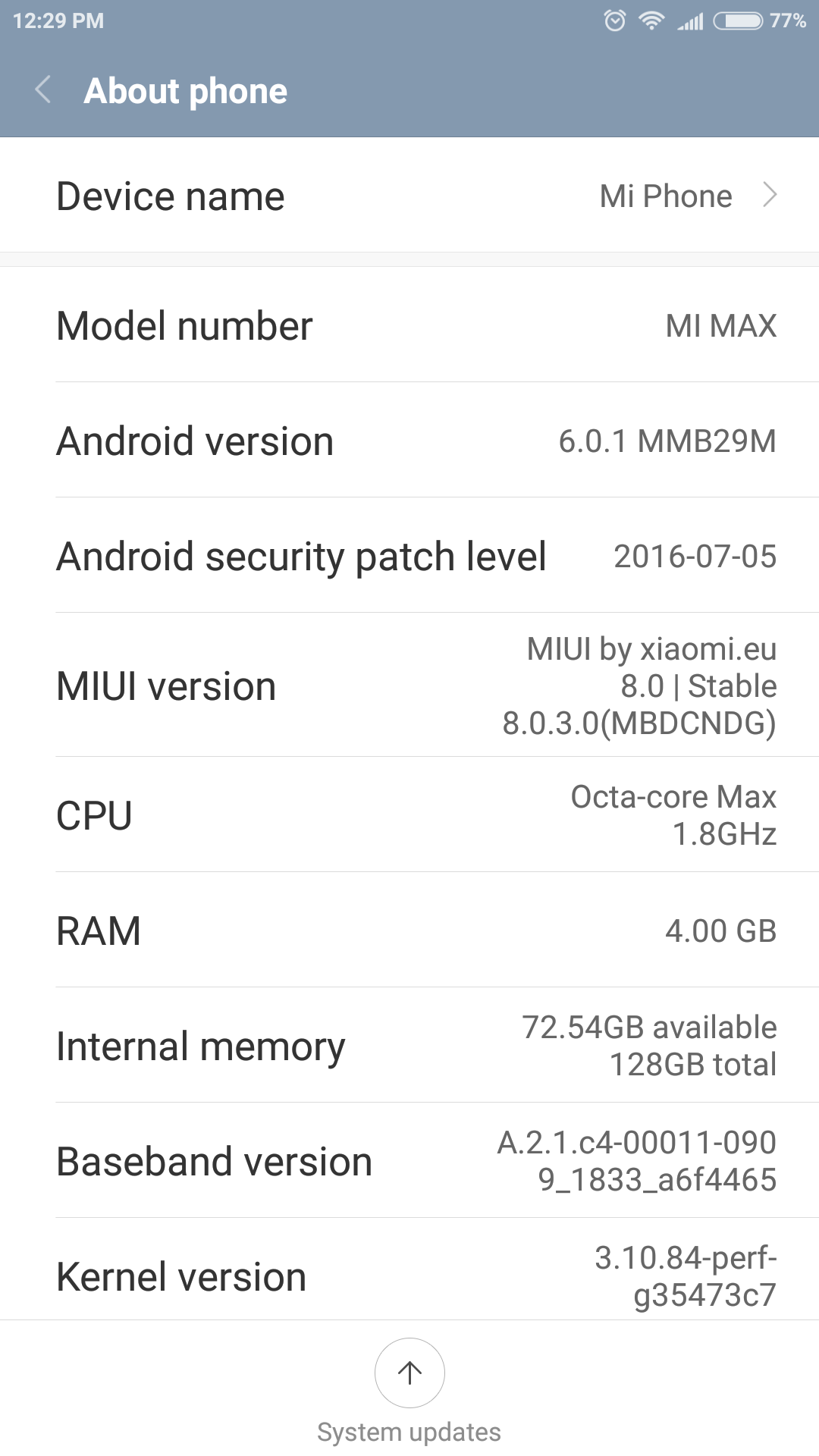Tap the CPU row
The width and height of the screenshot is (819, 1456).
click(409, 814)
